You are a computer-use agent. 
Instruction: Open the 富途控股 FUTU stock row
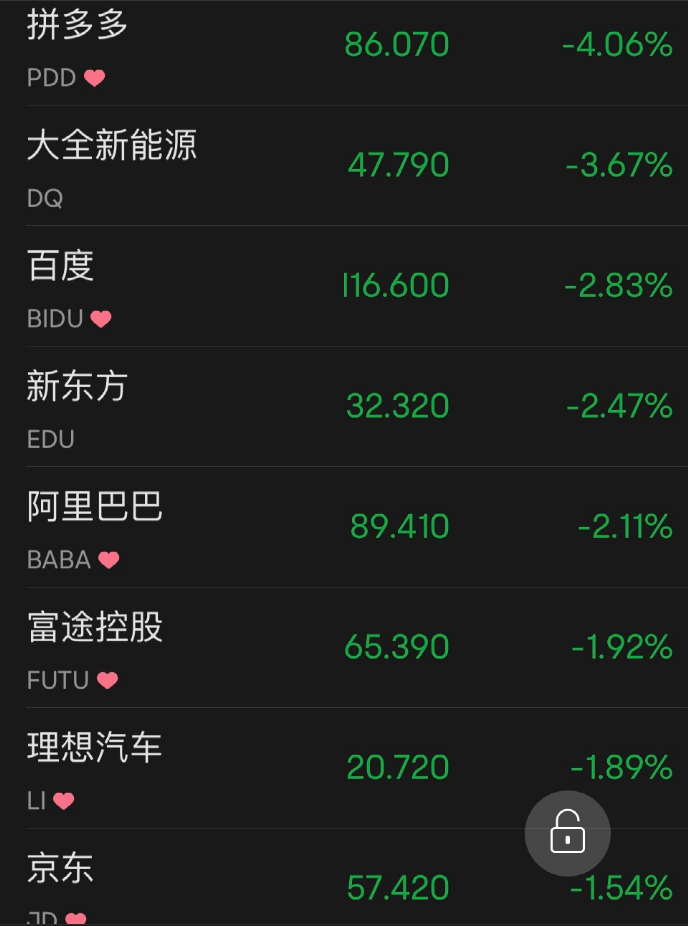click(344, 648)
